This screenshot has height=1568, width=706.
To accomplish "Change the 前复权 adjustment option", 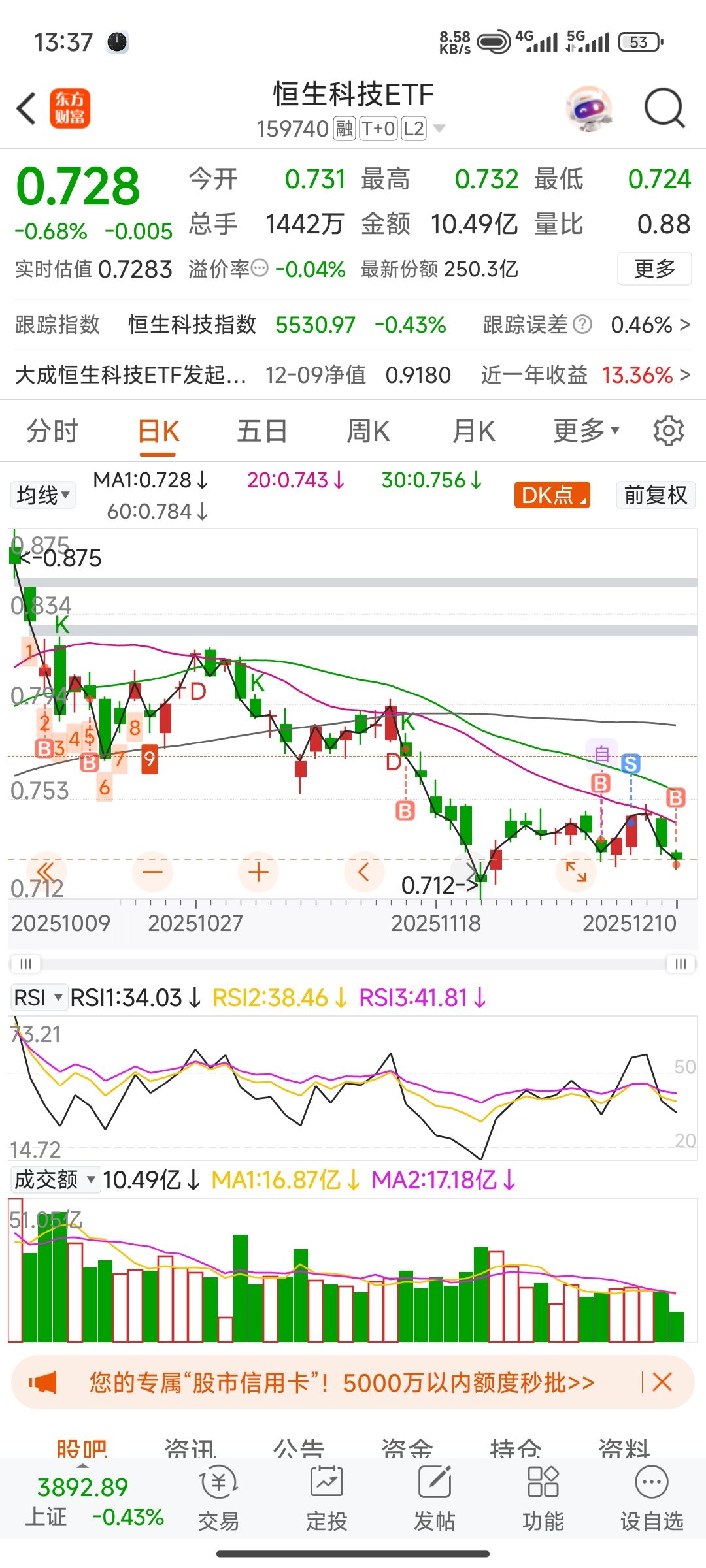I will (x=656, y=495).
